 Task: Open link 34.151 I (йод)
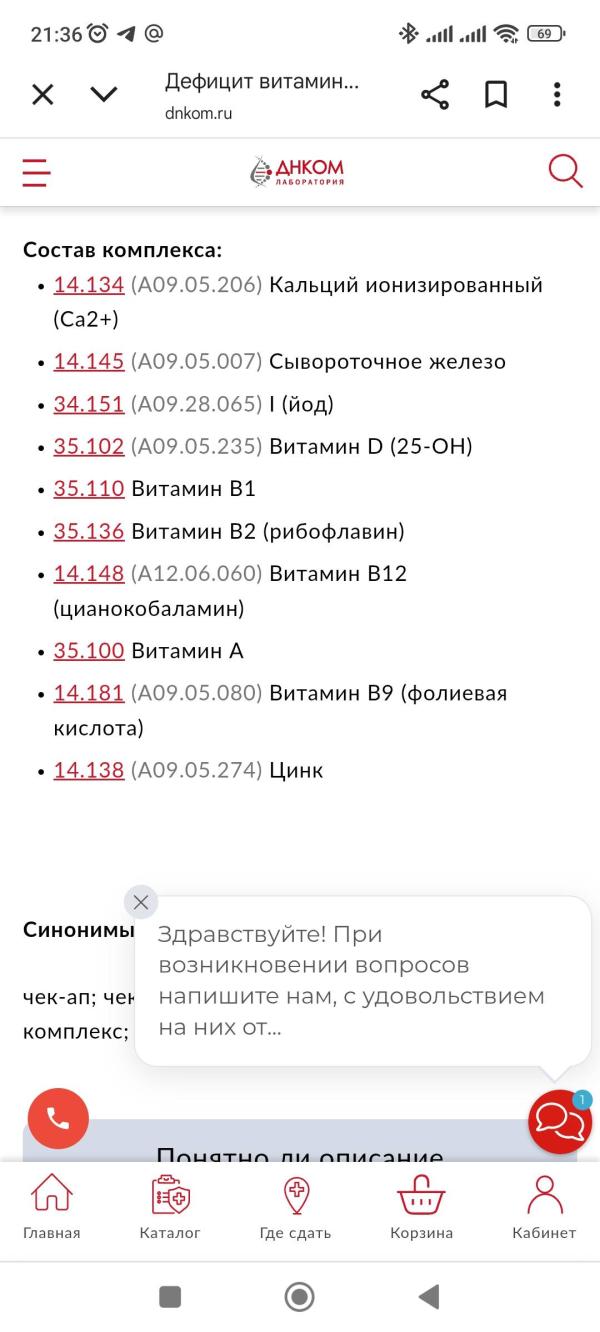click(89, 404)
